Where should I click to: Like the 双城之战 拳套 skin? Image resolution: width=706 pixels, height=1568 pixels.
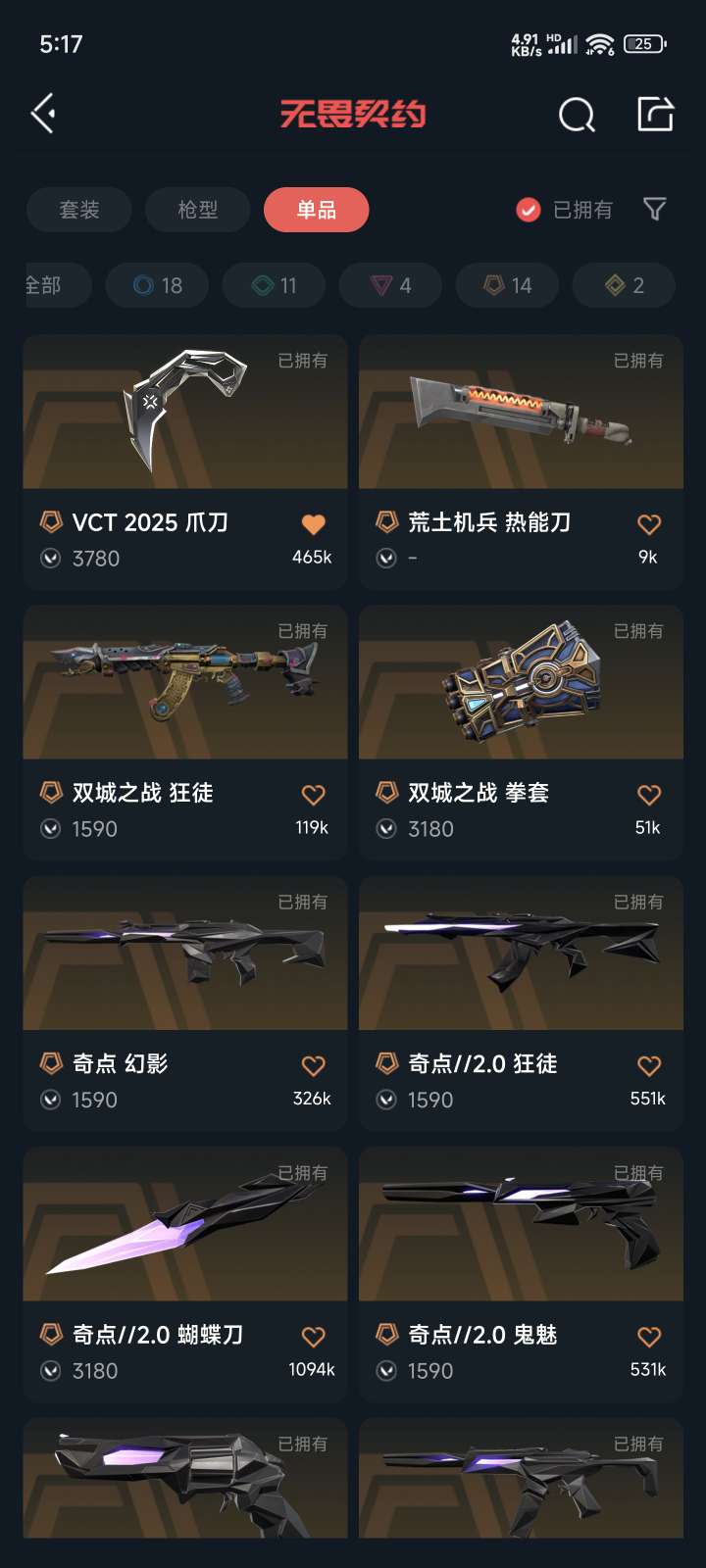[x=649, y=795]
